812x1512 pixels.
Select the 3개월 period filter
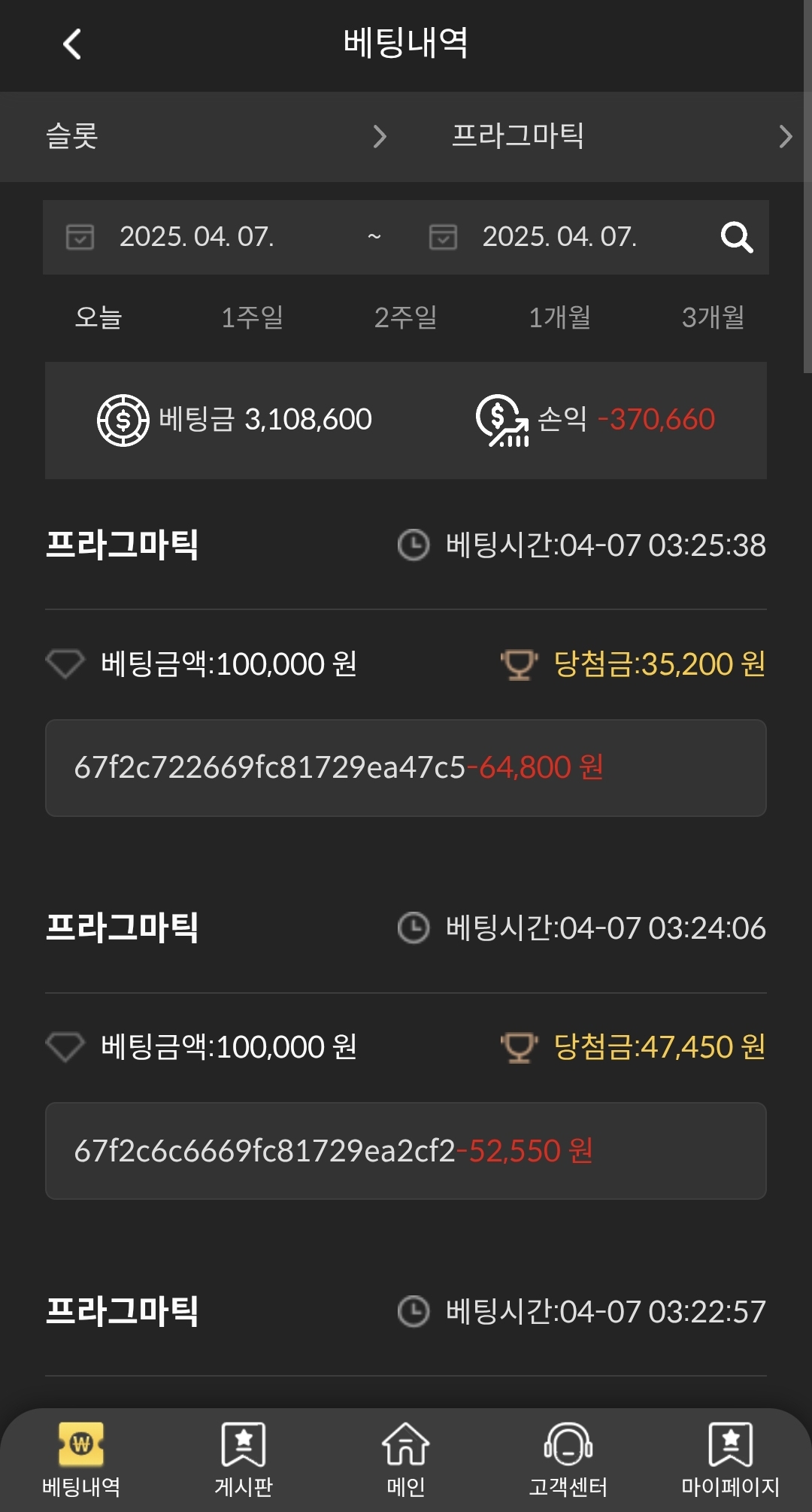(713, 317)
